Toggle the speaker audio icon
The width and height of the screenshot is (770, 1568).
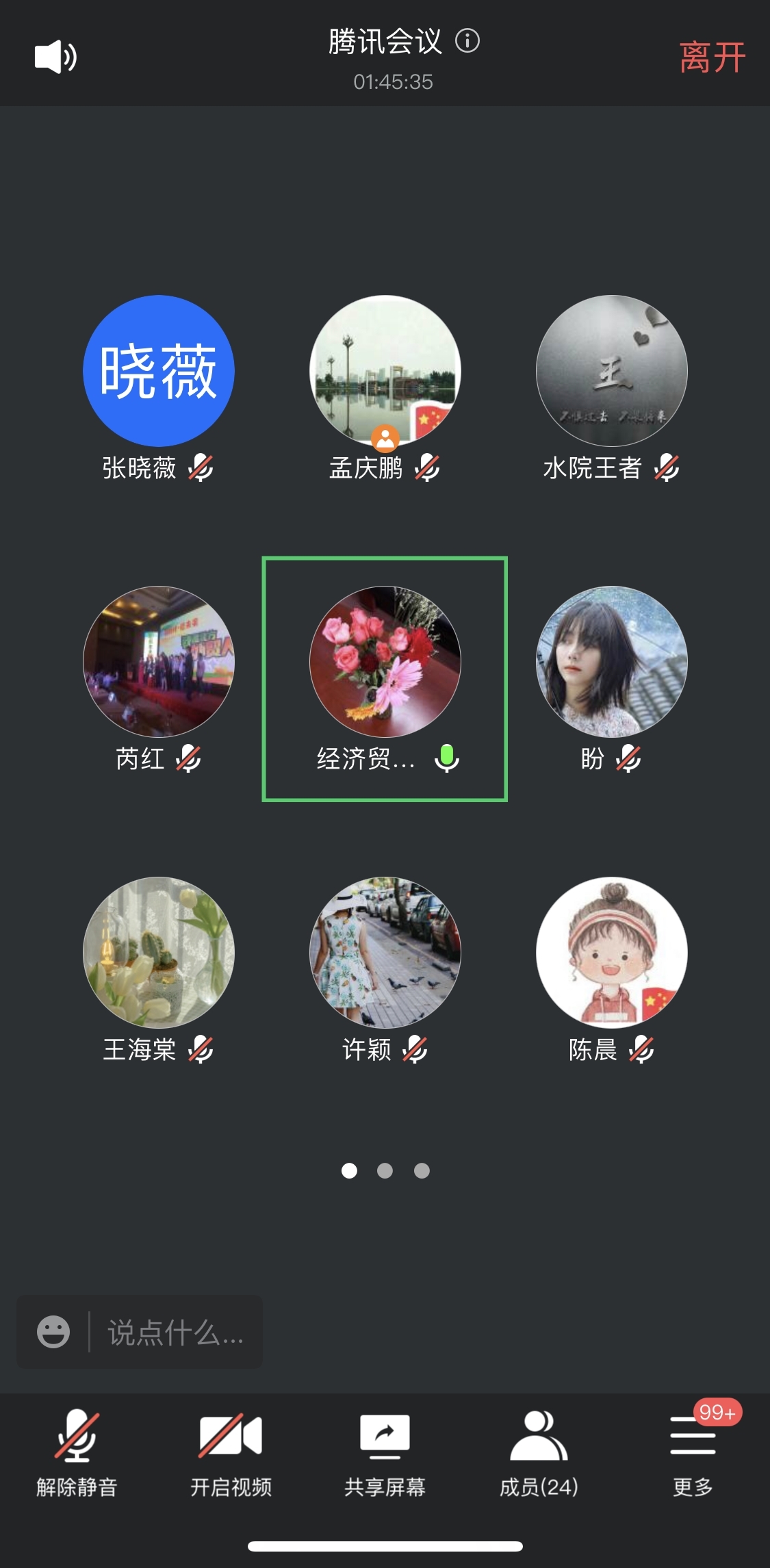(x=55, y=57)
